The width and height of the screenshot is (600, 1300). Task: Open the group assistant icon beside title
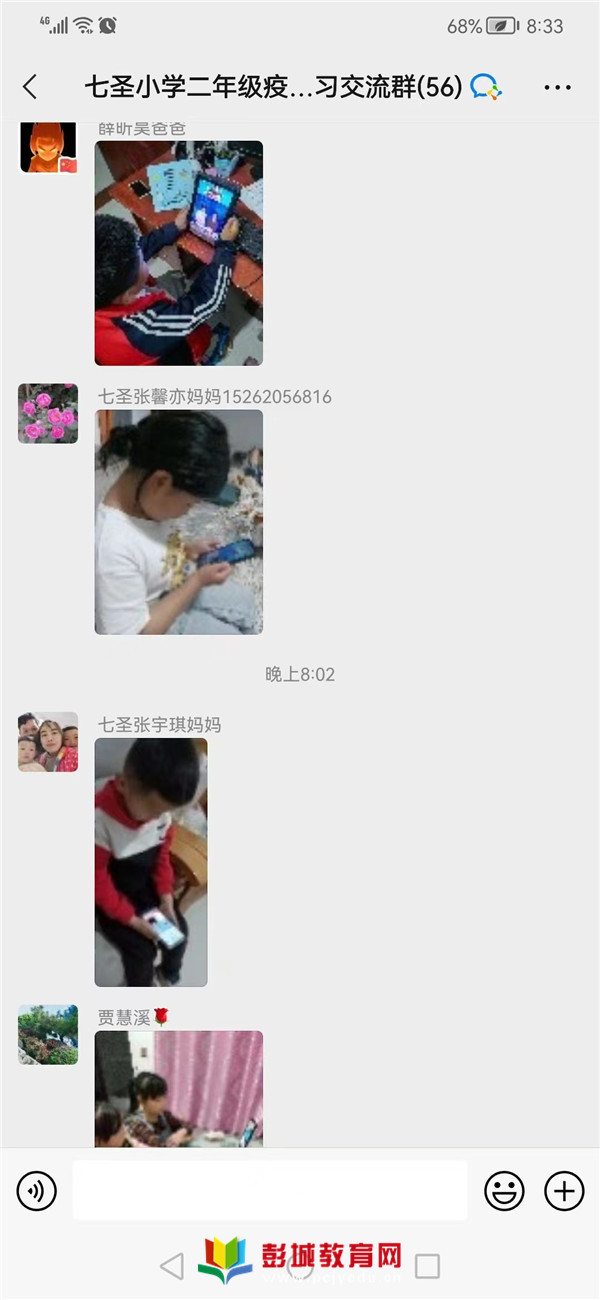[486, 88]
